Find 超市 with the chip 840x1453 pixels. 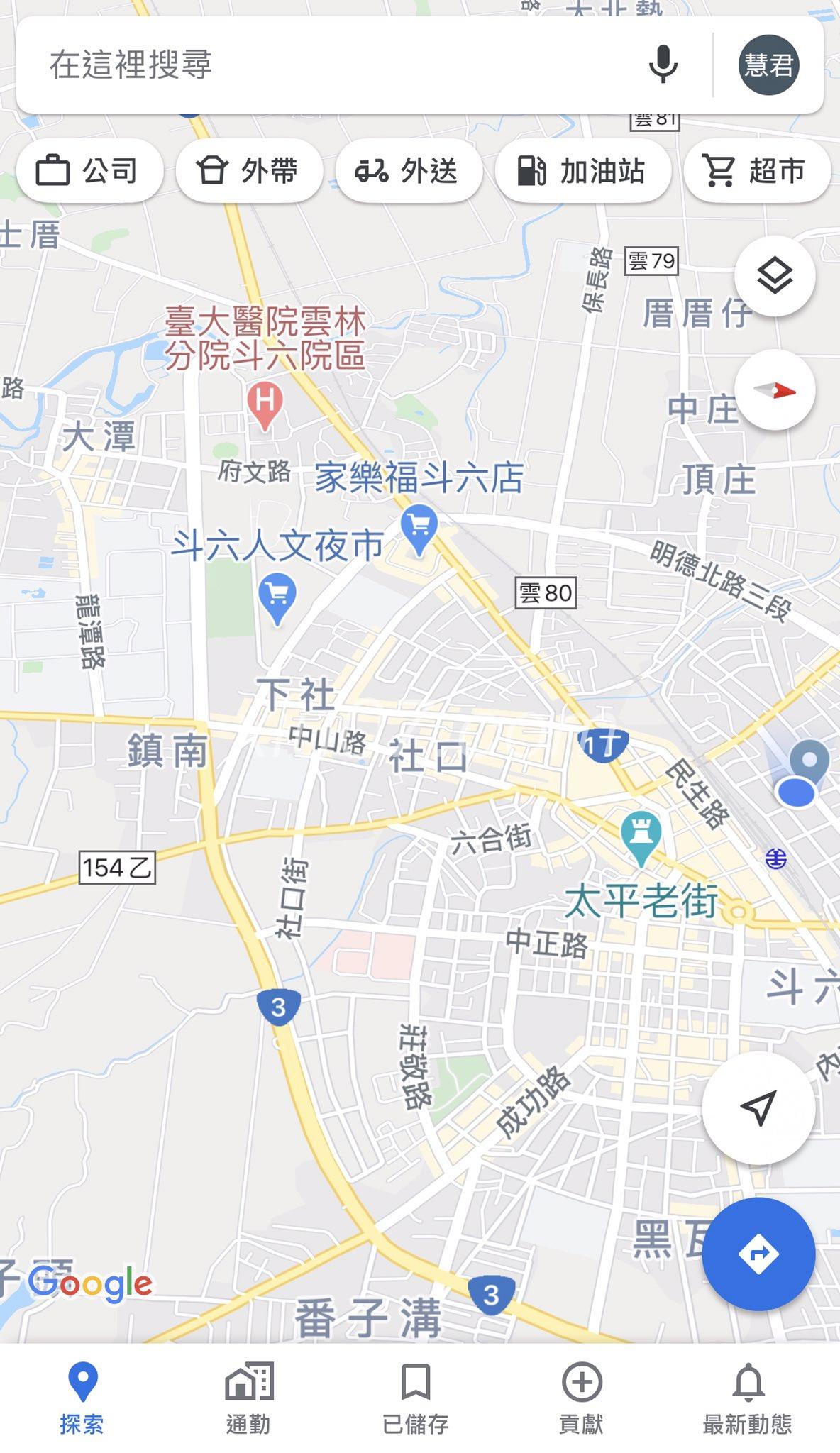(756, 171)
